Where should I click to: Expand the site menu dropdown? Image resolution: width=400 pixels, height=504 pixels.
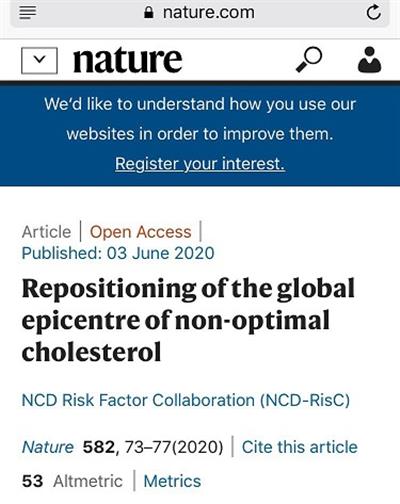click(39, 60)
